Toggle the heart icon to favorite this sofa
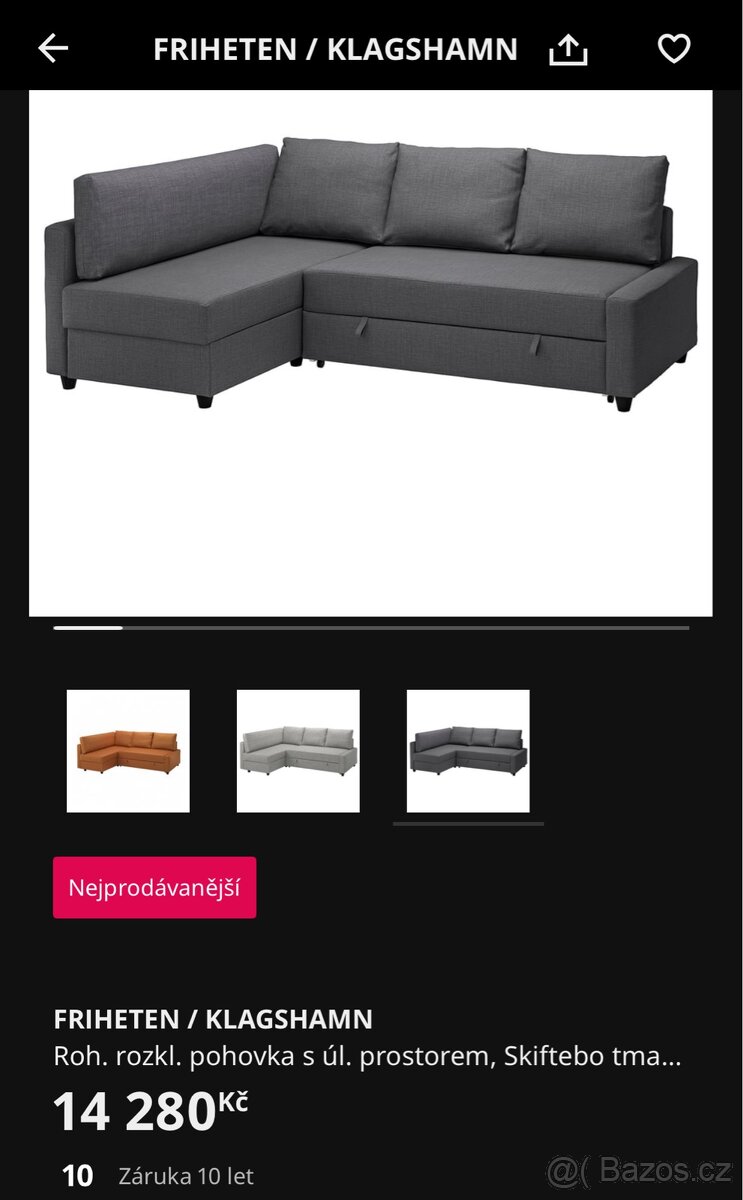The width and height of the screenshot is (743, 1200). [675, 45]
